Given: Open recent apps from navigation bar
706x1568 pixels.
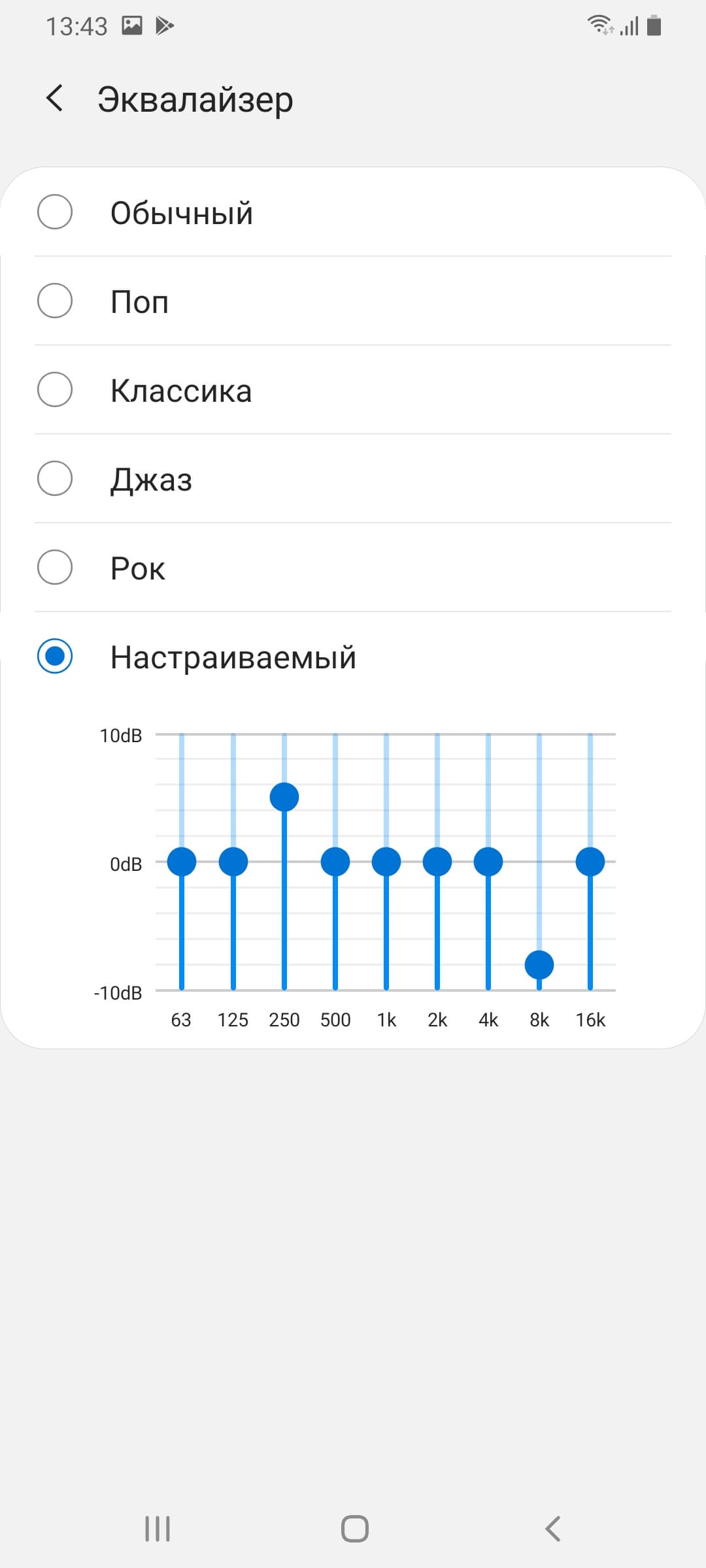Looking at the screenshot, I should (x=158, y=1529).
